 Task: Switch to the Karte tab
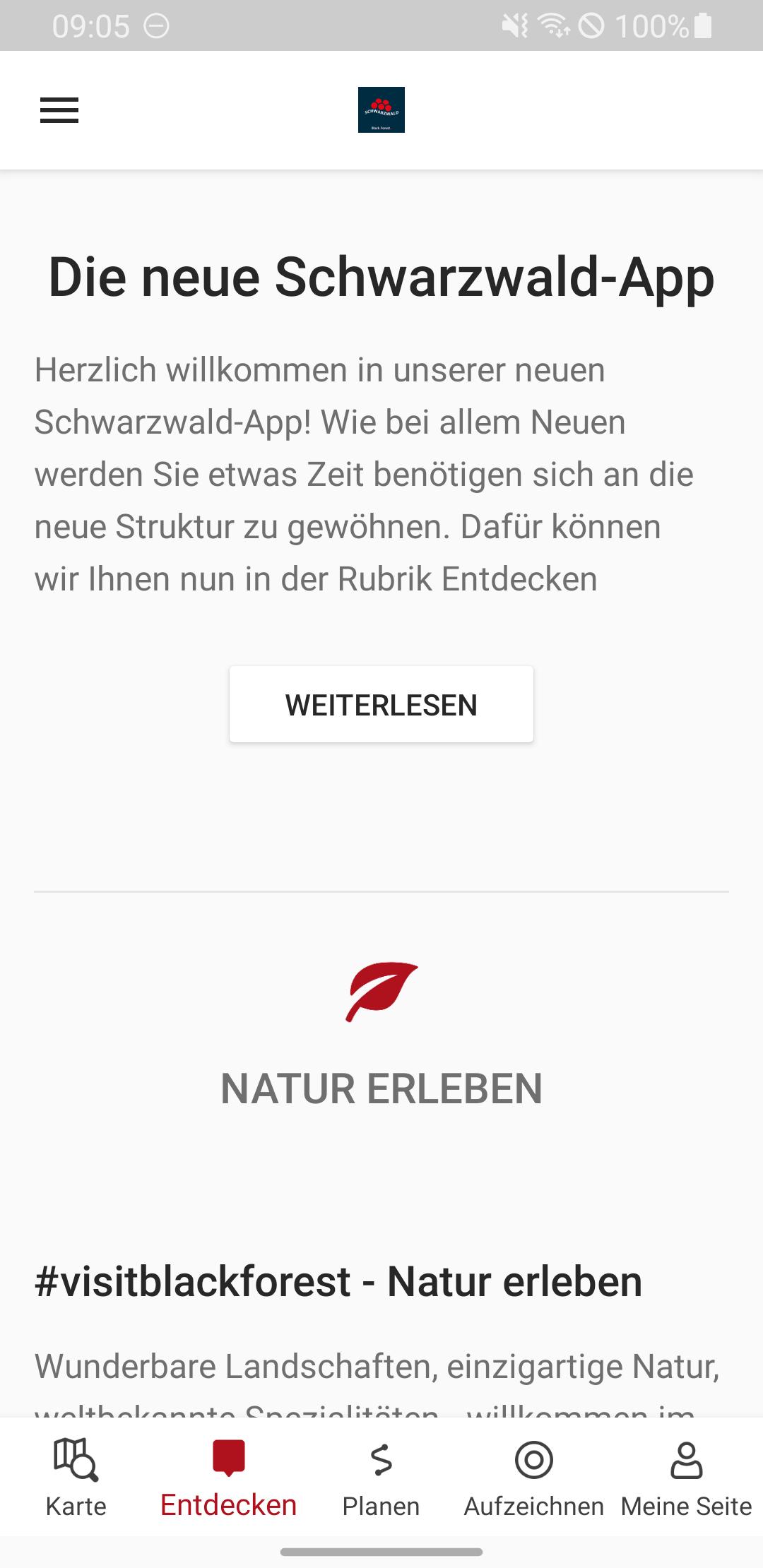tap(76, 1476)
